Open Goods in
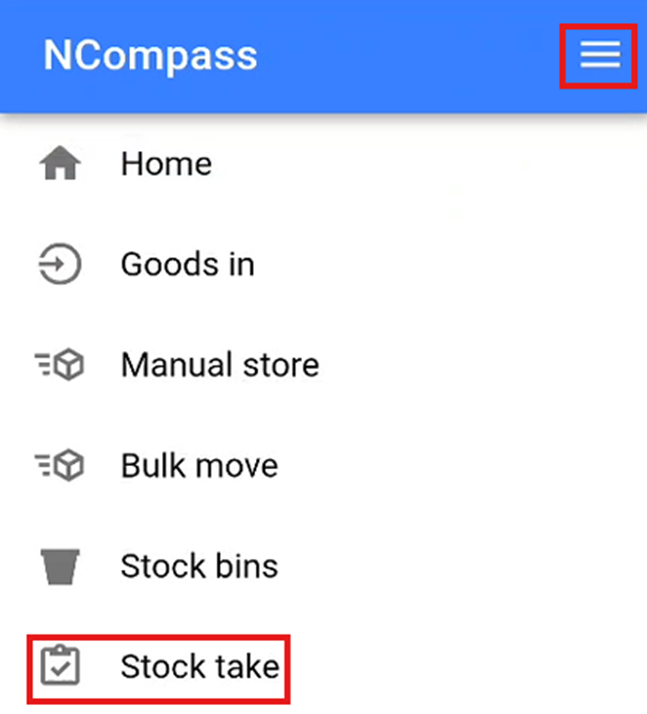The height and width of the screenshot is (714, 647). (x=187, y=265)
